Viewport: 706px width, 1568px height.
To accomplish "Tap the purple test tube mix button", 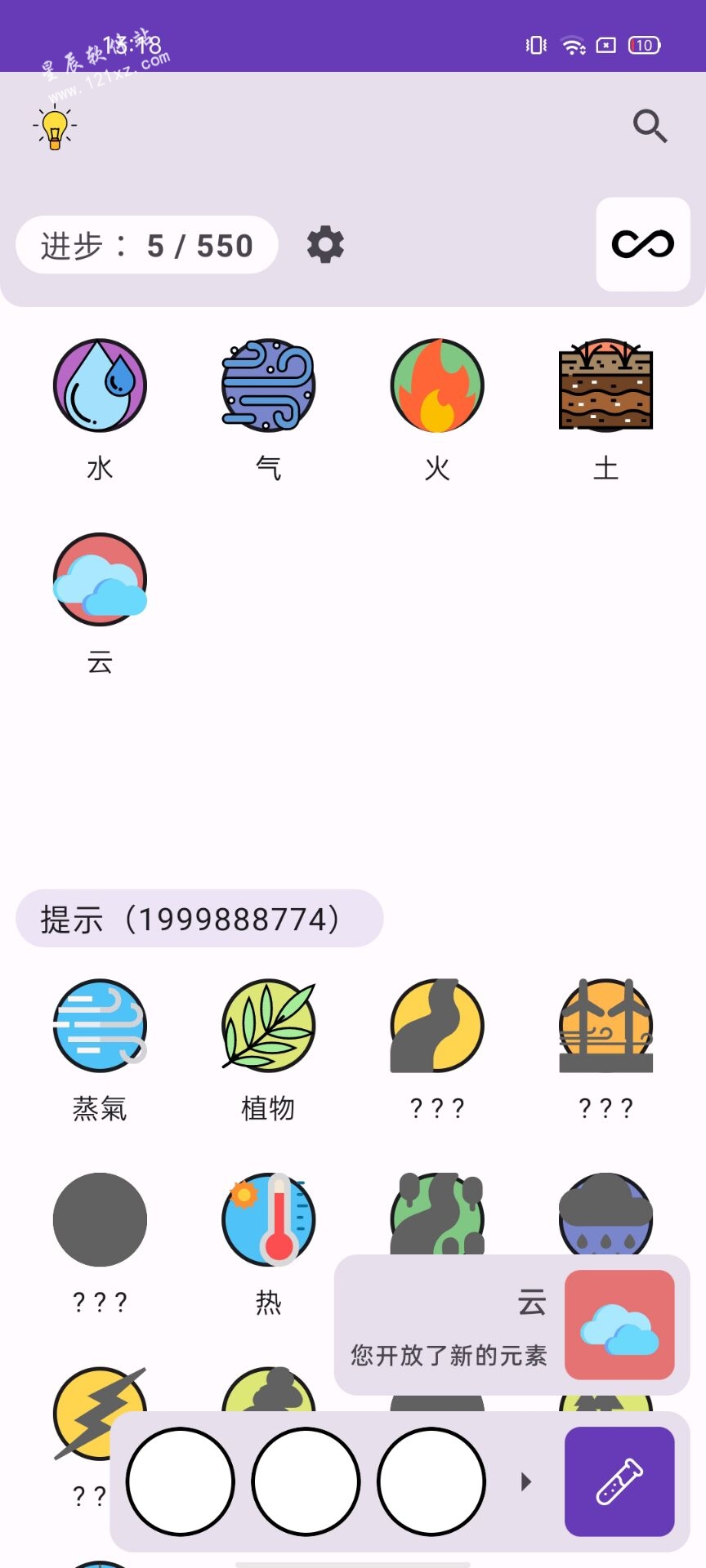I will click(x=619, y=1481).
